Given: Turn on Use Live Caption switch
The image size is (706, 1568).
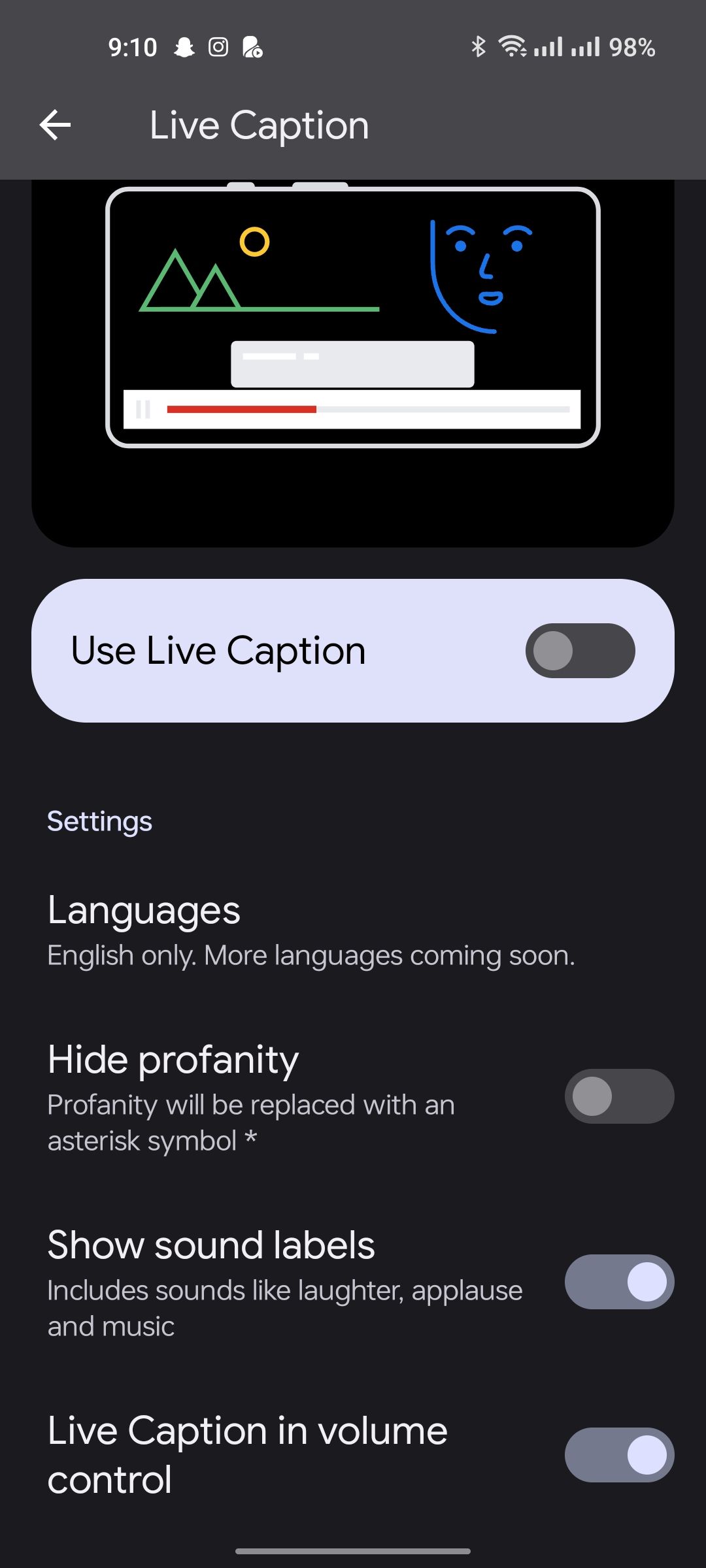Looking at the screenshot, I should point(580,651).
